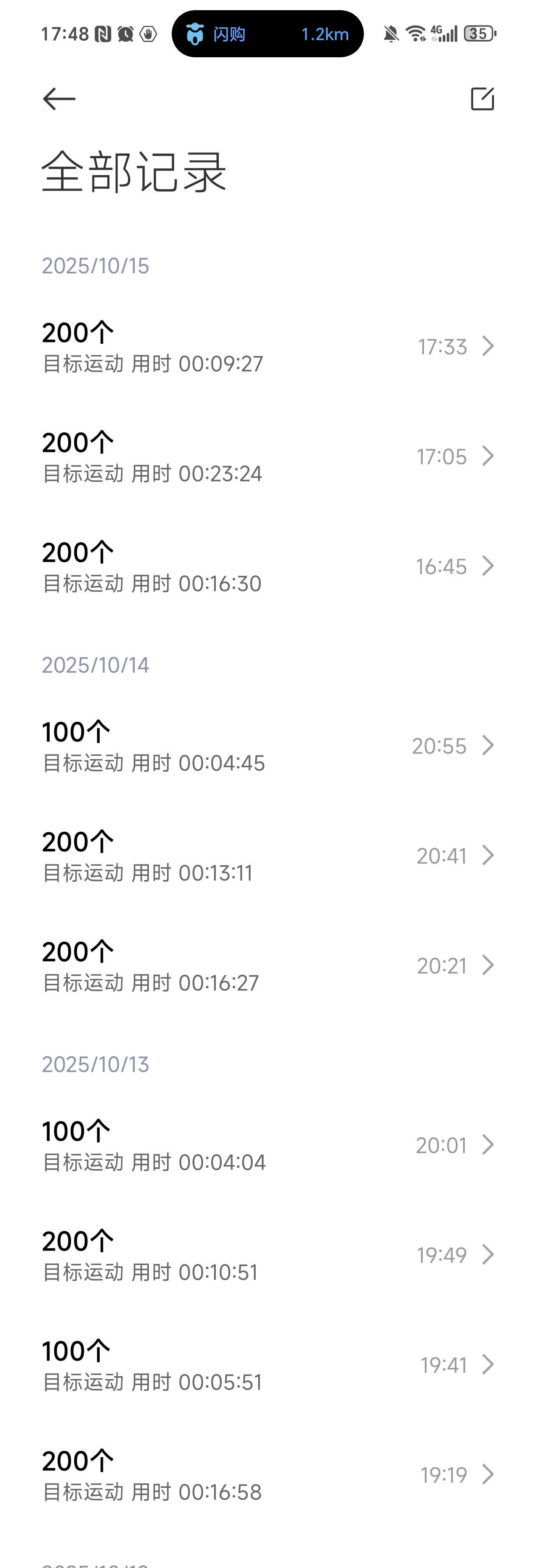Show the 19:49 record lasting 00:10:51

pos(268,1255)
